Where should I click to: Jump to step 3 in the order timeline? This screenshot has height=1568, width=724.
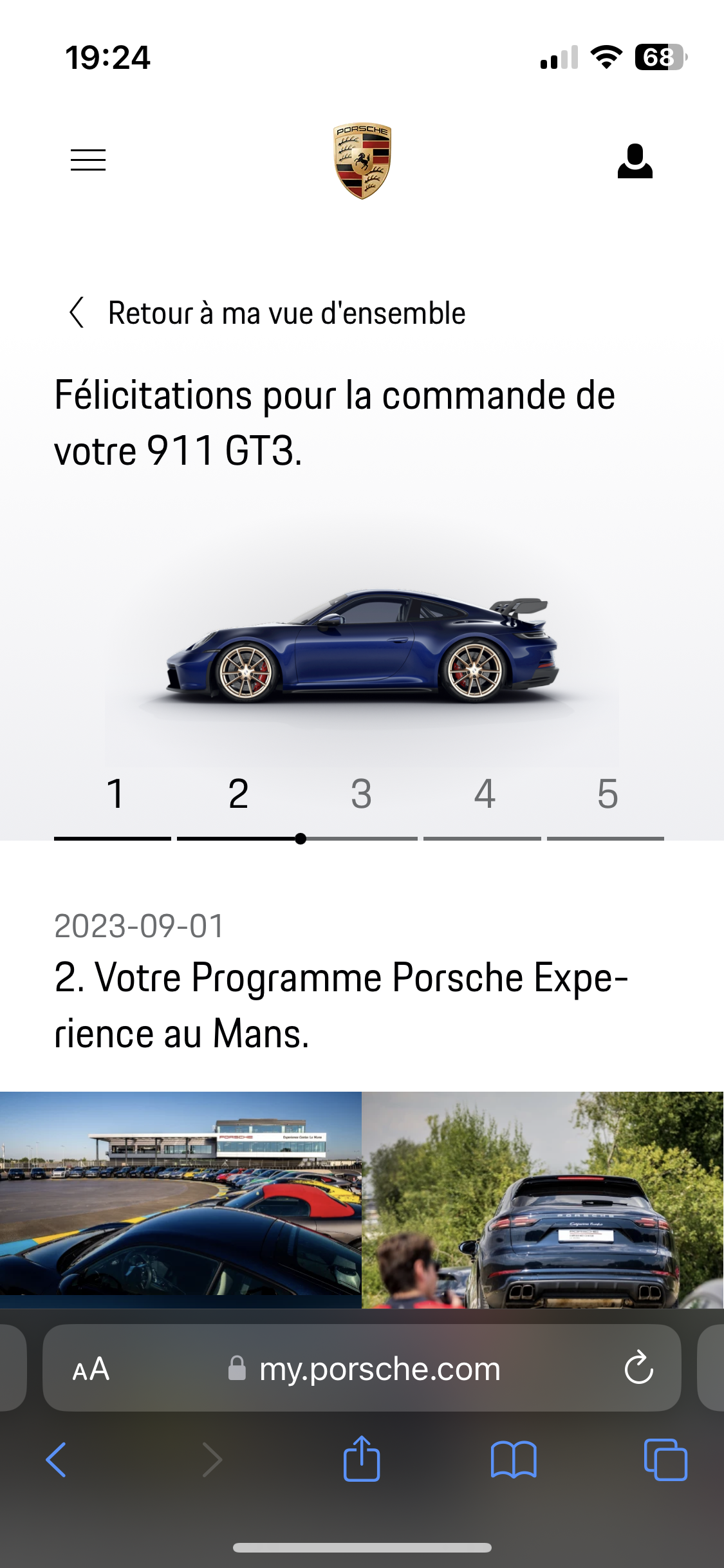[361, 794]
